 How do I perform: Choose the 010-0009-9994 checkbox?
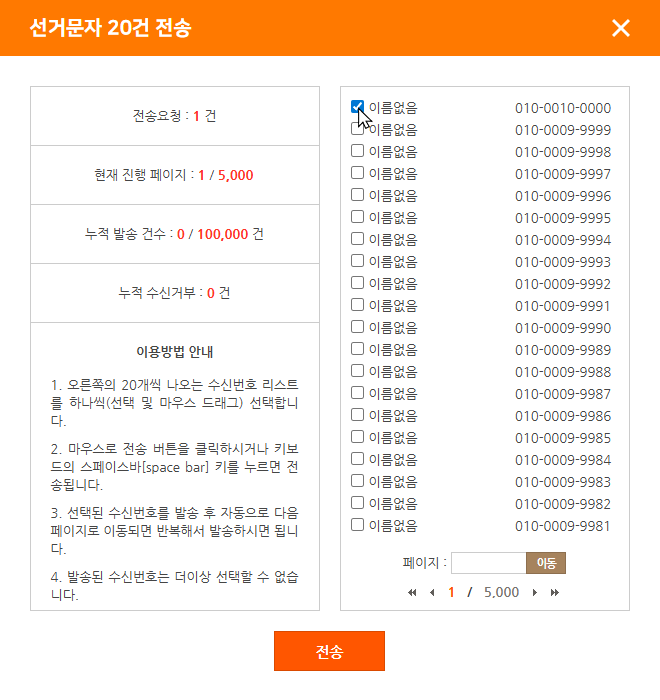tap(357, 239)
